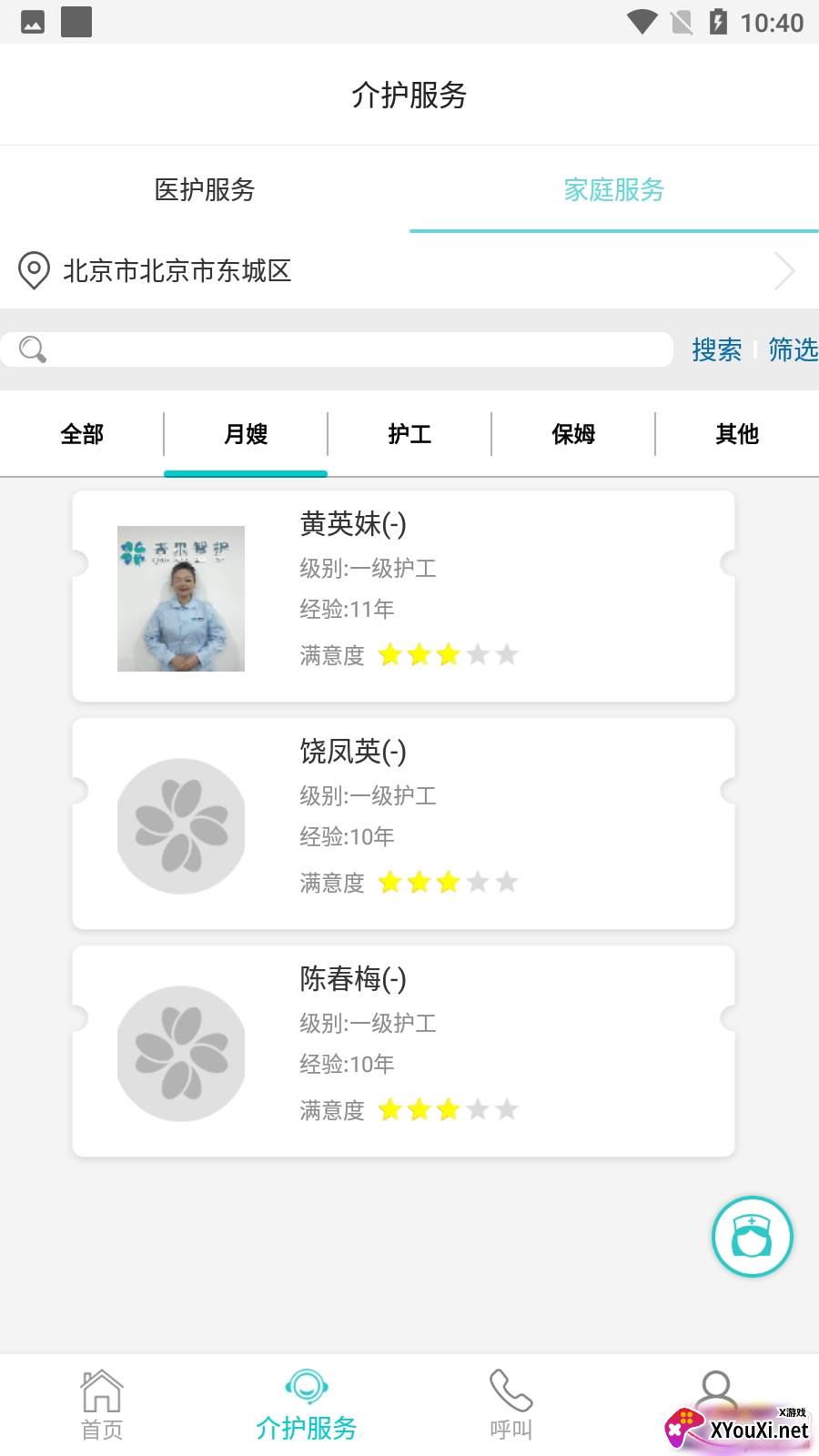The image size is (819, 1456).
Task: Switch to 护工 category
Action: [409, 434]
